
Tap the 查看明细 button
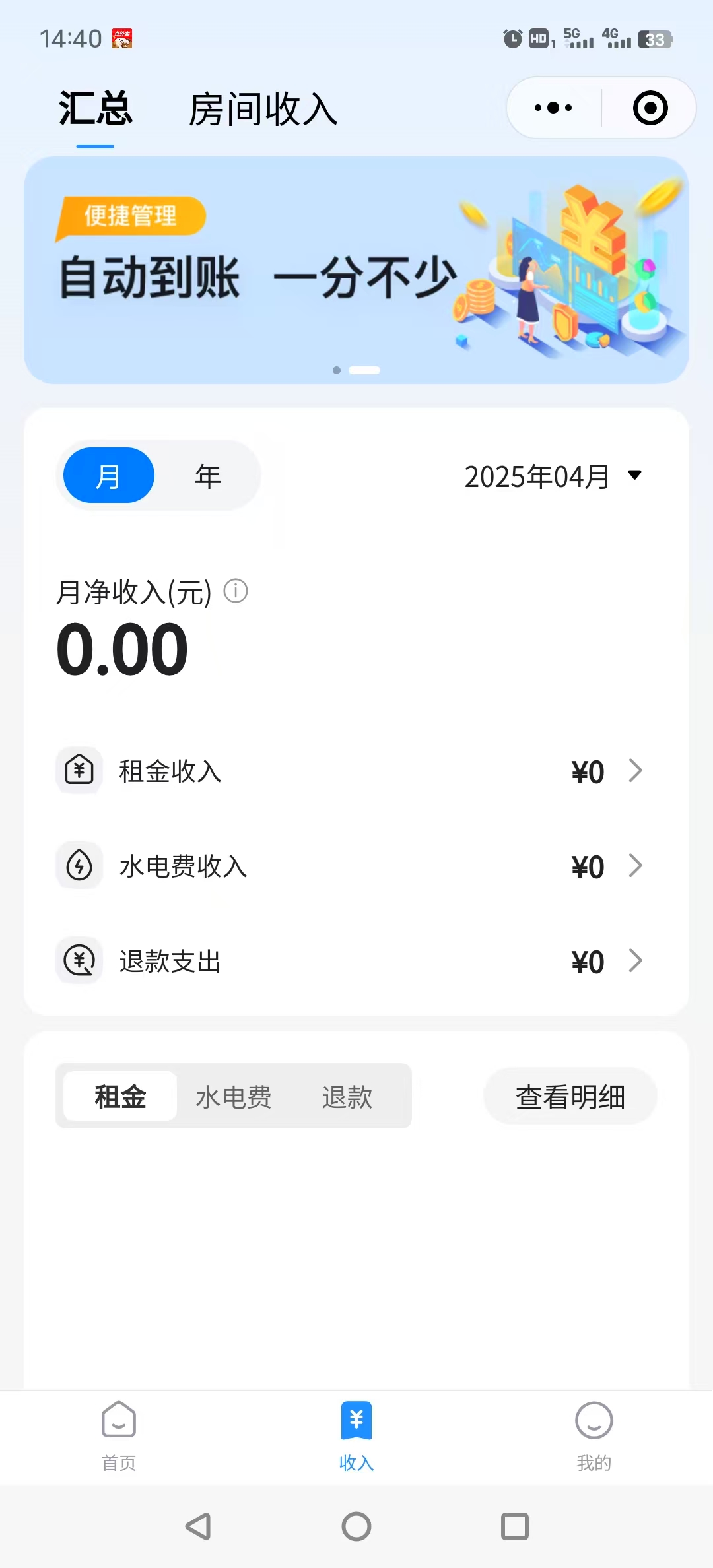click(570, 1096)
